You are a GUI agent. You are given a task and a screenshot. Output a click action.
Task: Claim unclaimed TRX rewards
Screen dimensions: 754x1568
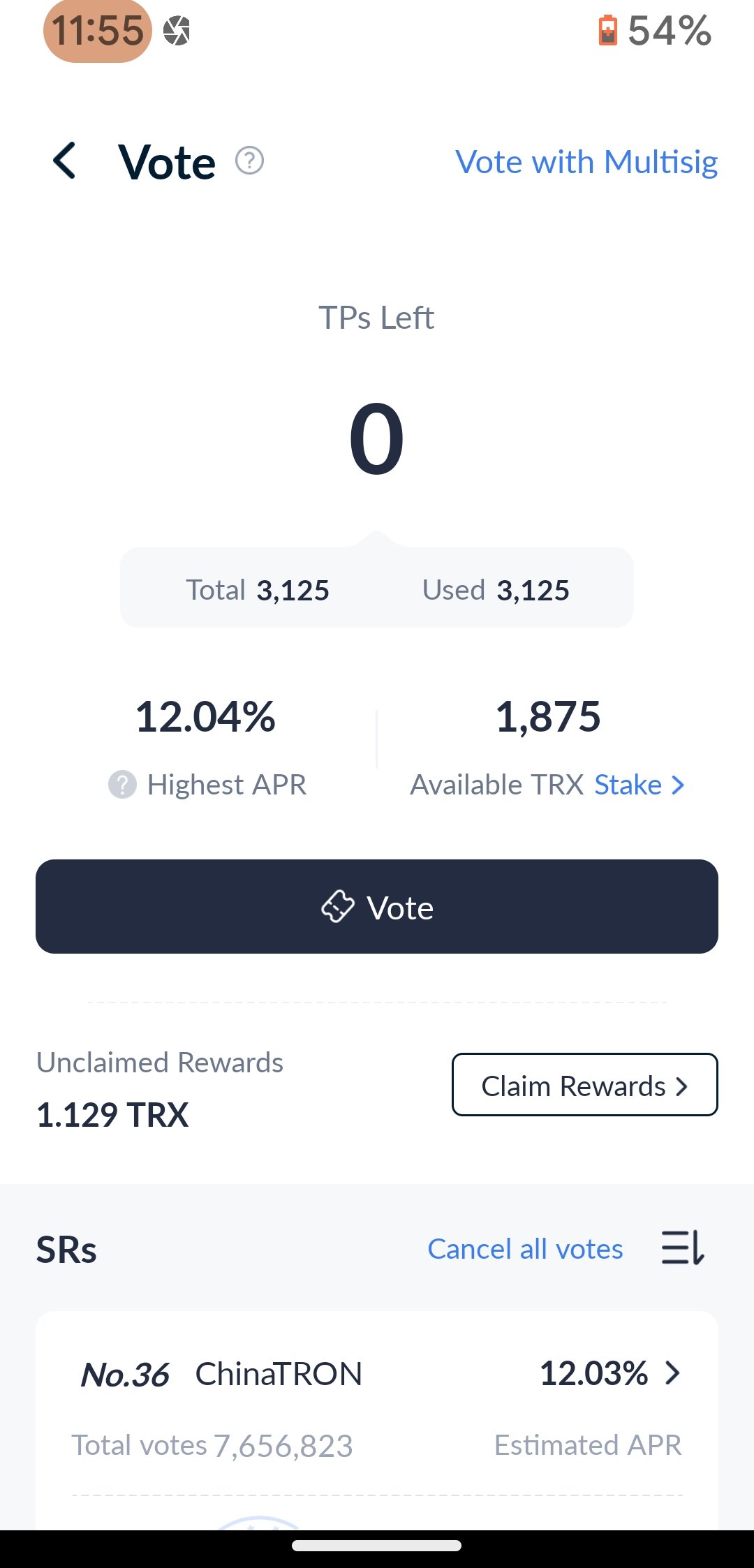tap(584, 1085)
